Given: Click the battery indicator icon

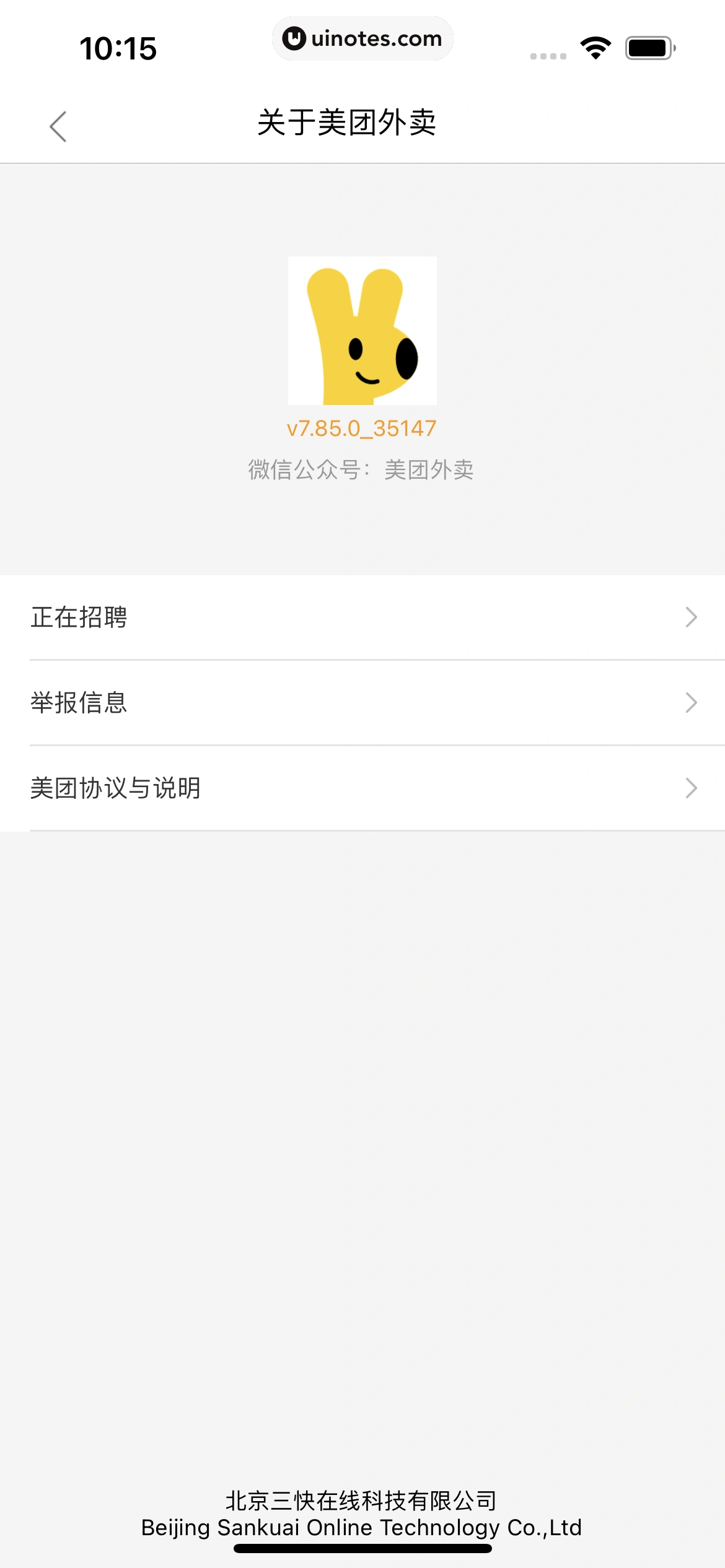Looking at the screenshot, I should (x=647, y=46).
